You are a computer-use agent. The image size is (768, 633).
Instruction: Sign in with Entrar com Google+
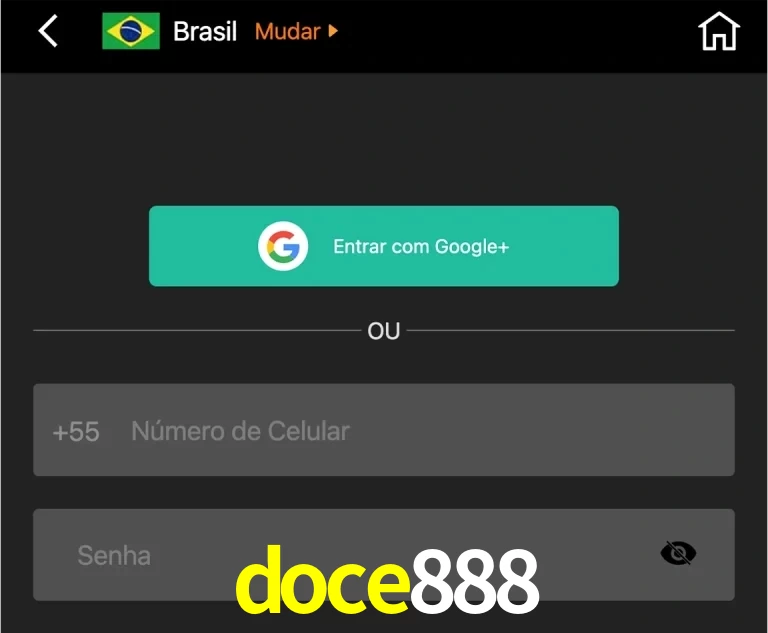(x=384, y=246)
